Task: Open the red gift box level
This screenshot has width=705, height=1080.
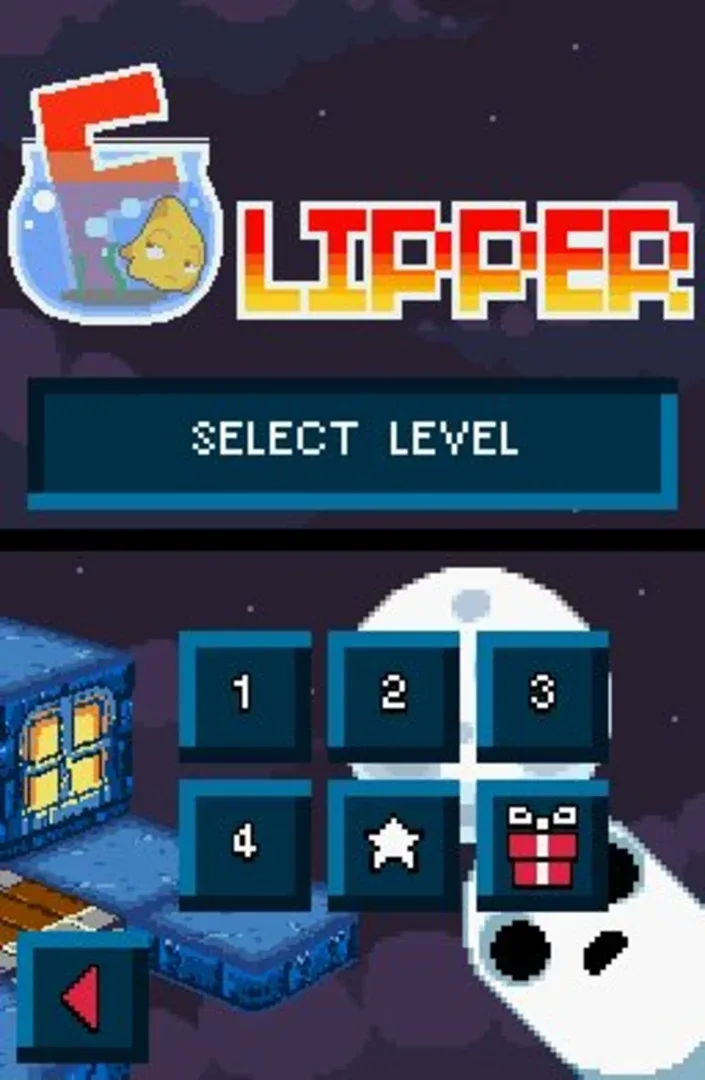Action: pyautogui.click(x=541, y=845)
